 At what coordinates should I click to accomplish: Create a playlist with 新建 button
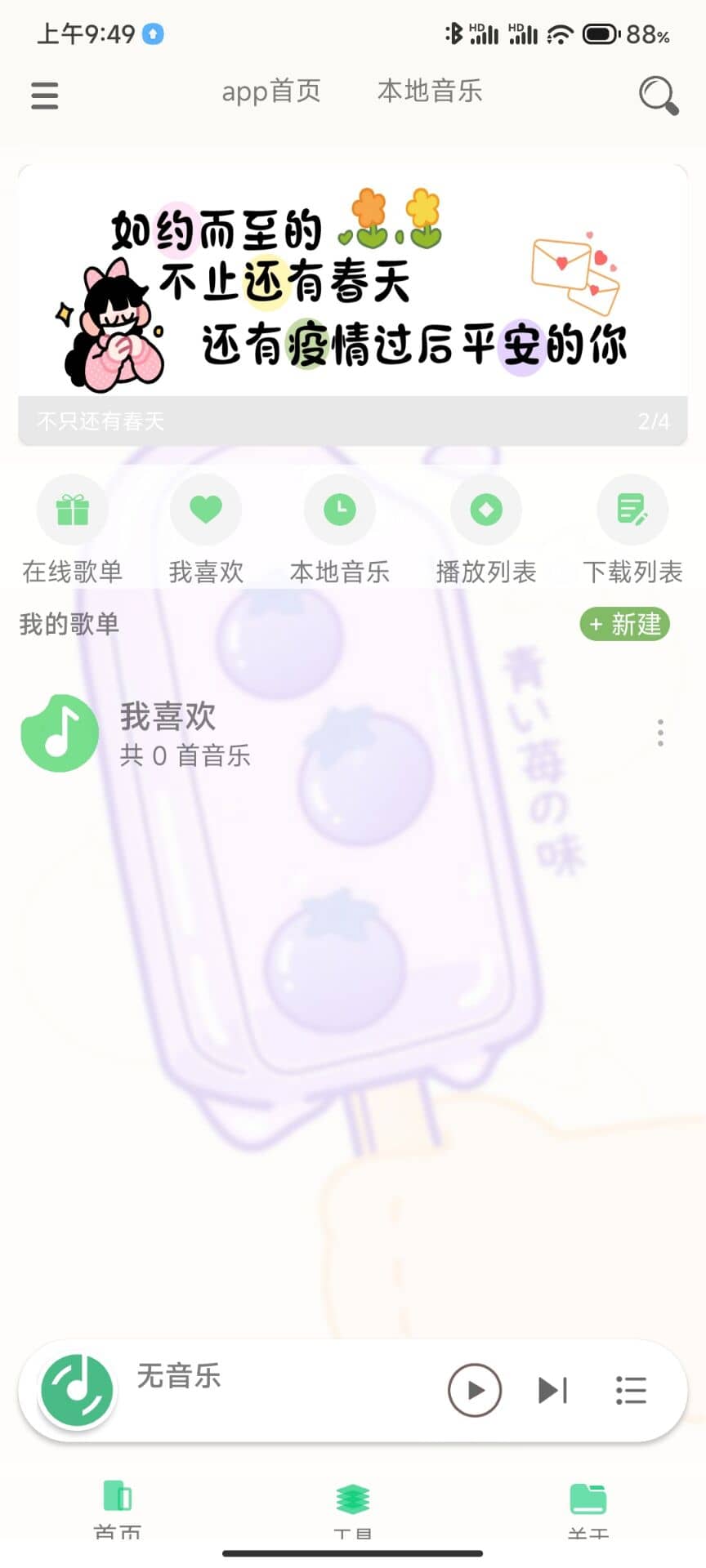coord(625,625)
